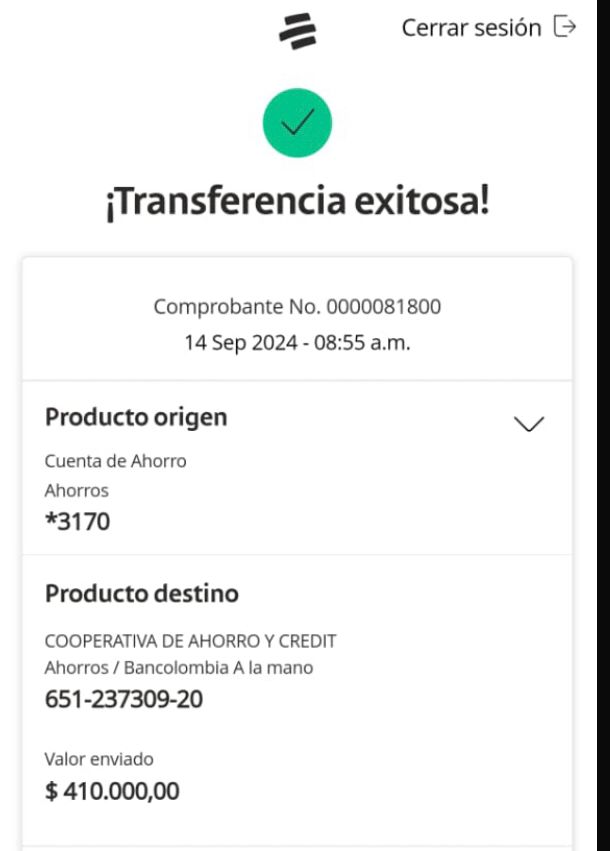Expand the Producto origen details chevron
The width and height of the screenshot is (610, 851).
click(528, 424)
